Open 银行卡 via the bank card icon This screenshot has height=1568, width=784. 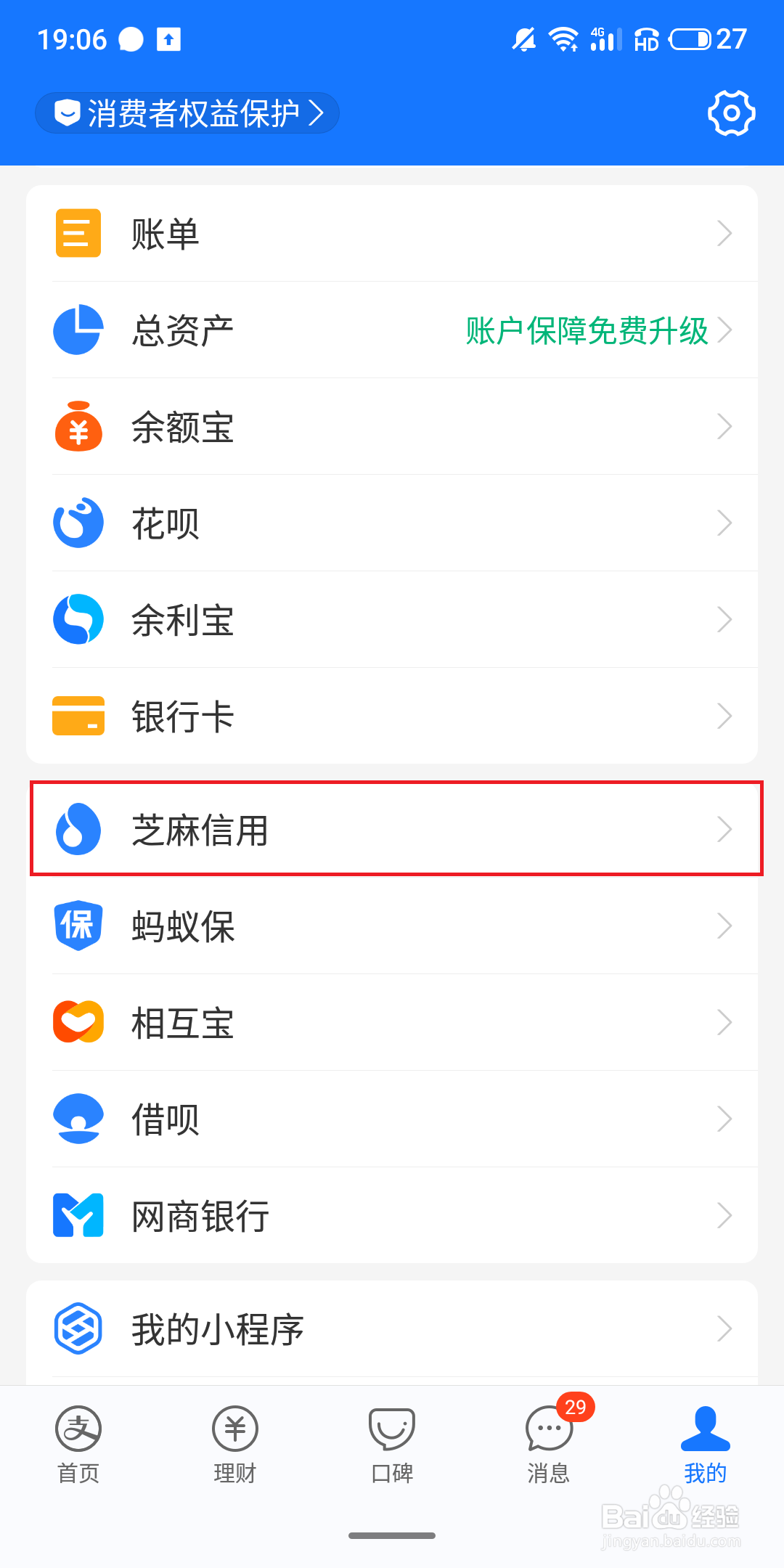coord(78,716)
